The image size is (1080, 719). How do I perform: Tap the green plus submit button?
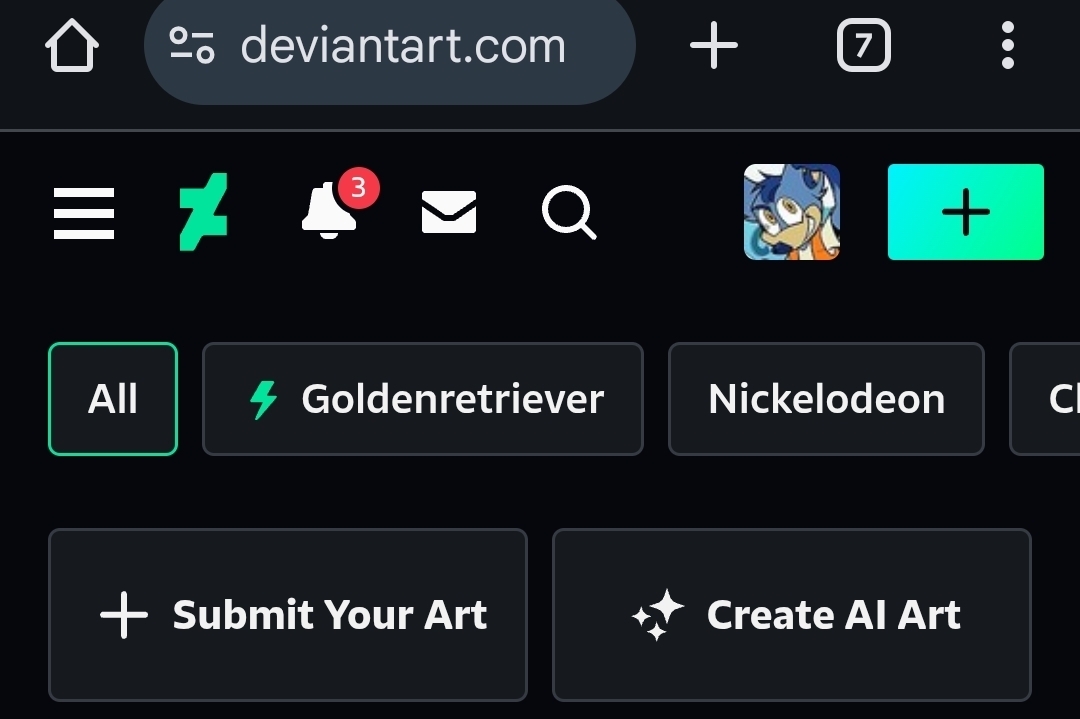tap(965, 212)
